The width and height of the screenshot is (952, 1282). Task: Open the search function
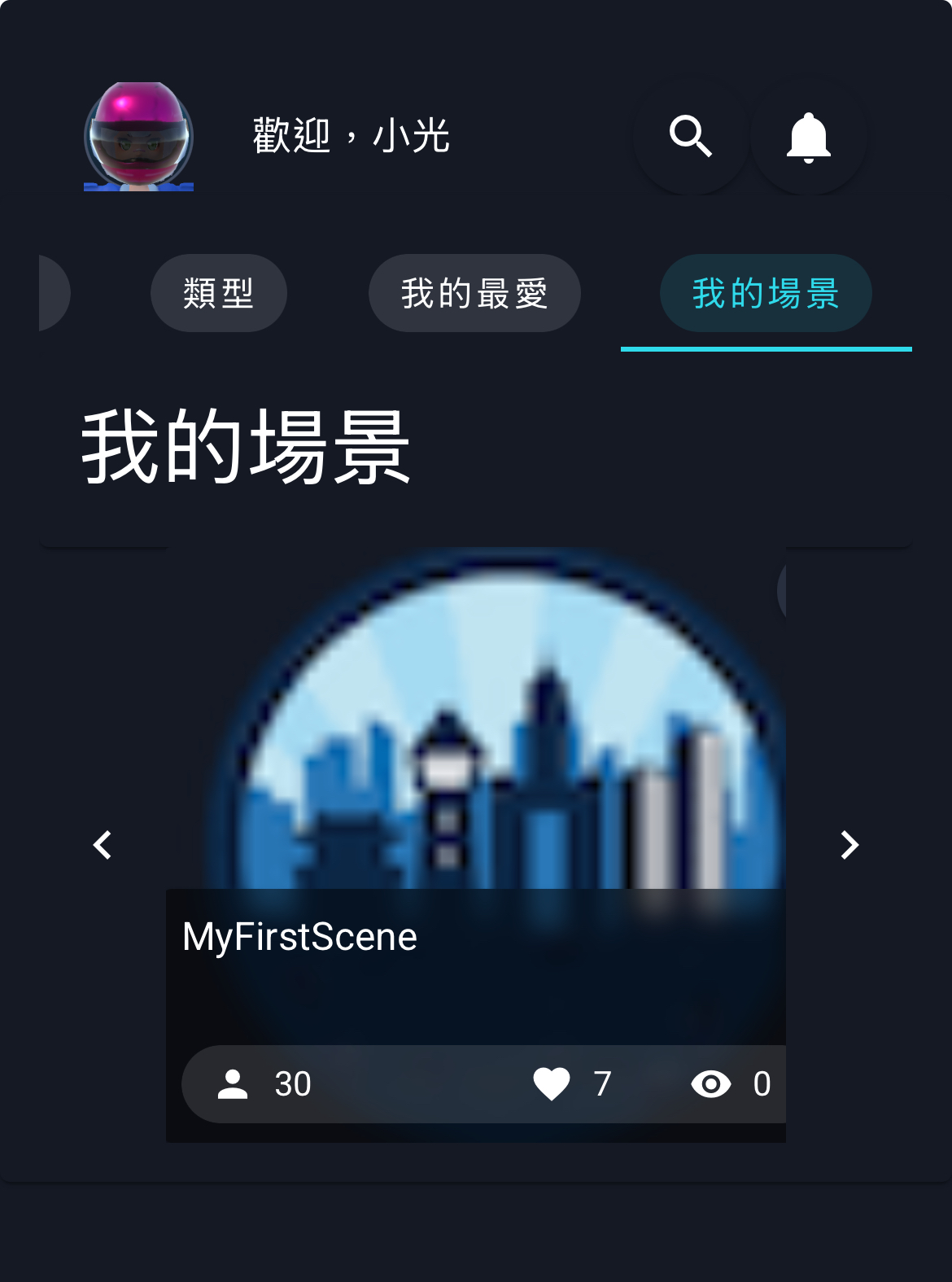[691, 136]
